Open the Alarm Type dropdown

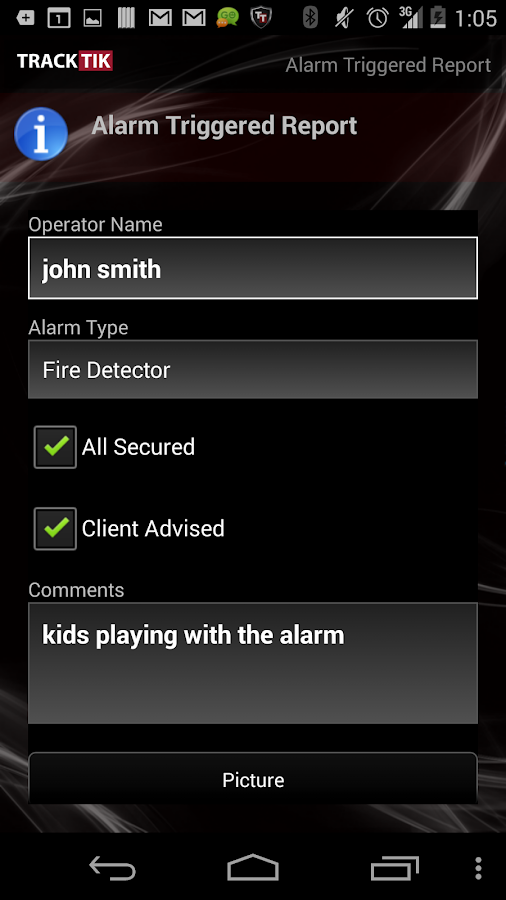(252, 369)
